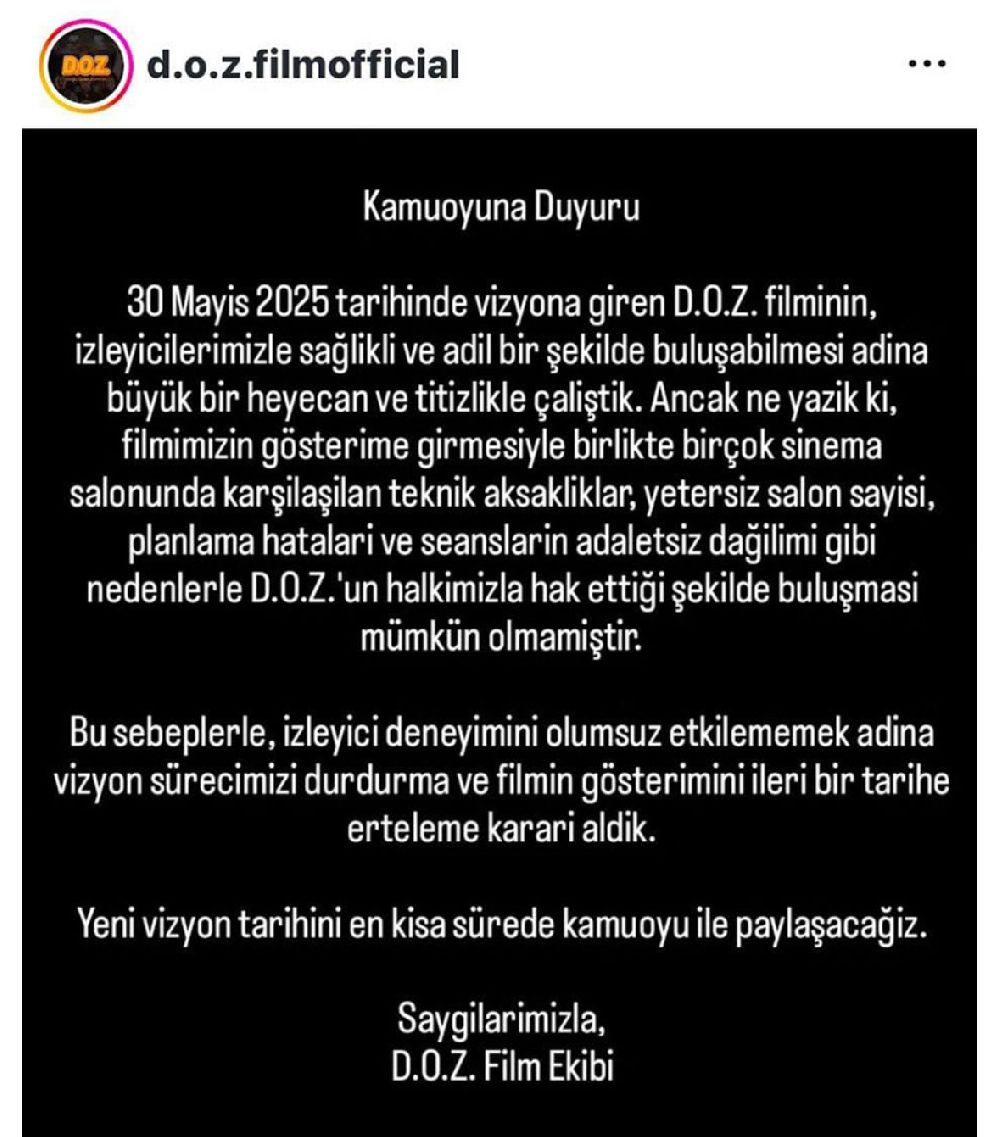Open the Kamuoyuna Duyuru post image
This screenshot has height=1137, width=1000.
tap(500, 630)
